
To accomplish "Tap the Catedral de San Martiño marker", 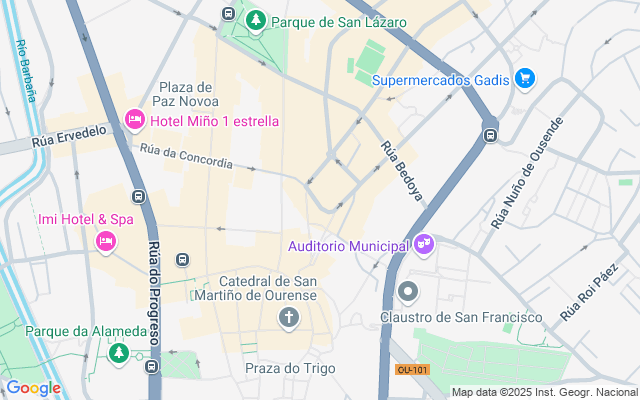I will (x=289, y=319).
